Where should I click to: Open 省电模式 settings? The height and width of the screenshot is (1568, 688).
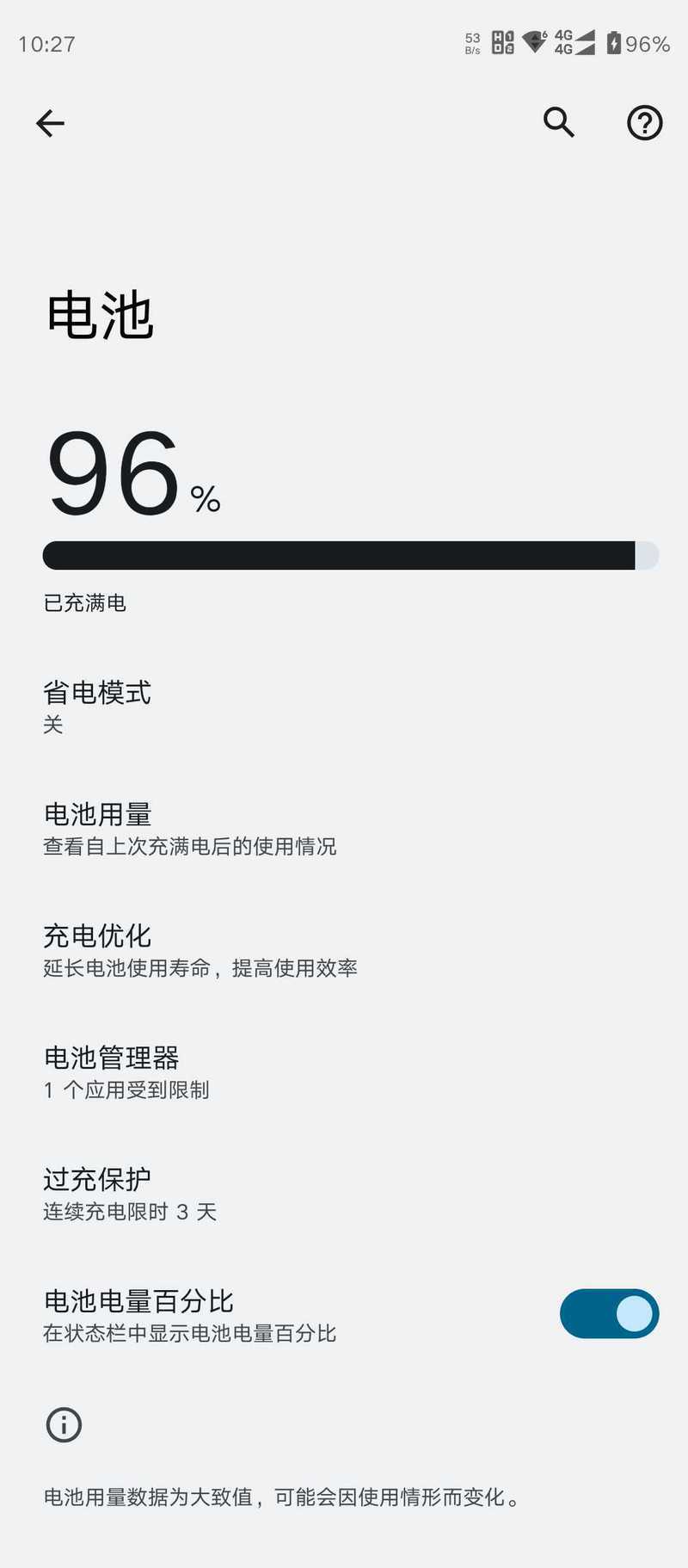pos(344,707)
